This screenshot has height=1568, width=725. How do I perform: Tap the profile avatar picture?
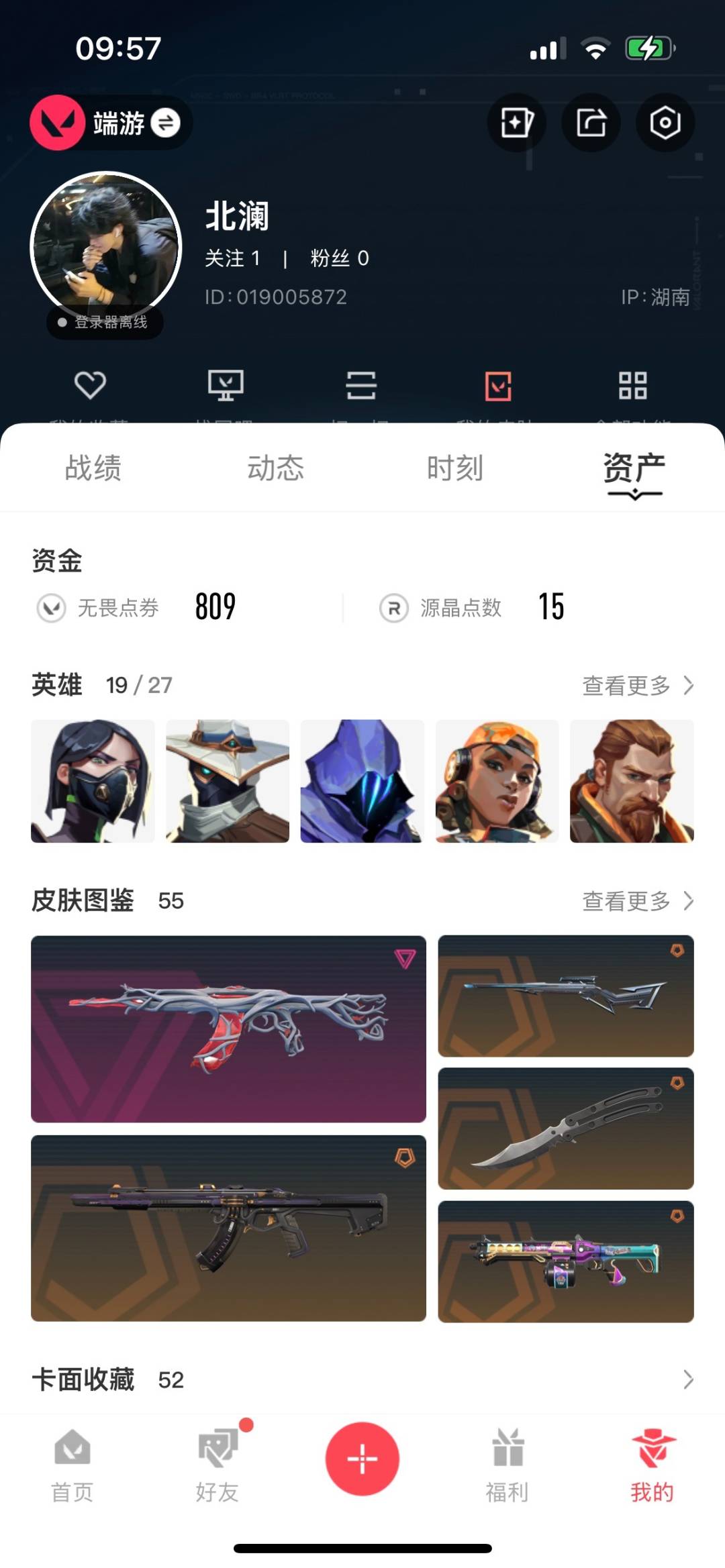pyautogui.click(x=106, y=247)
